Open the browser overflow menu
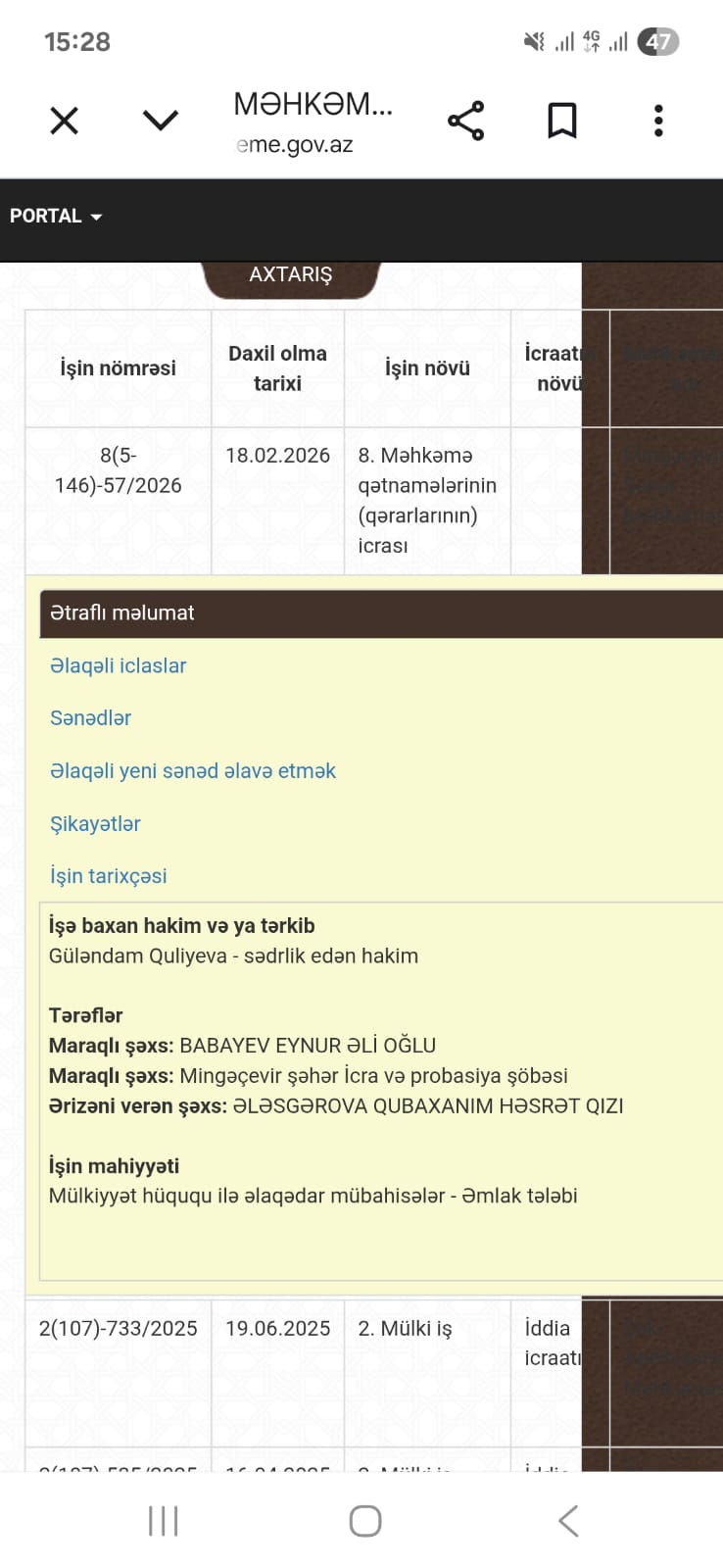723x1568 pixels. (x=658, y=121)
